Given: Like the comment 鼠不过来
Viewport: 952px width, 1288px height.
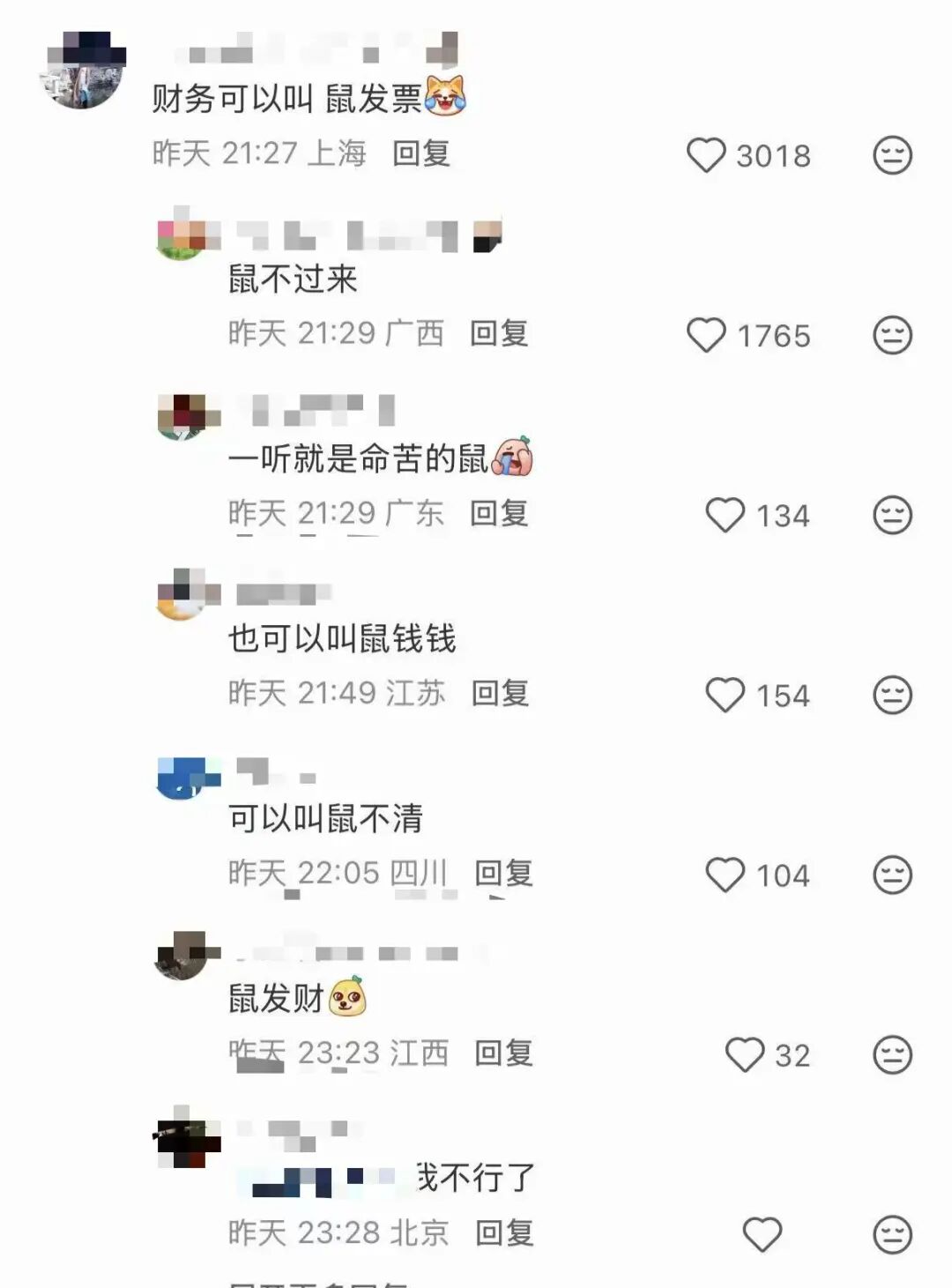Looking at the screenshot, I should coord(706,336).
